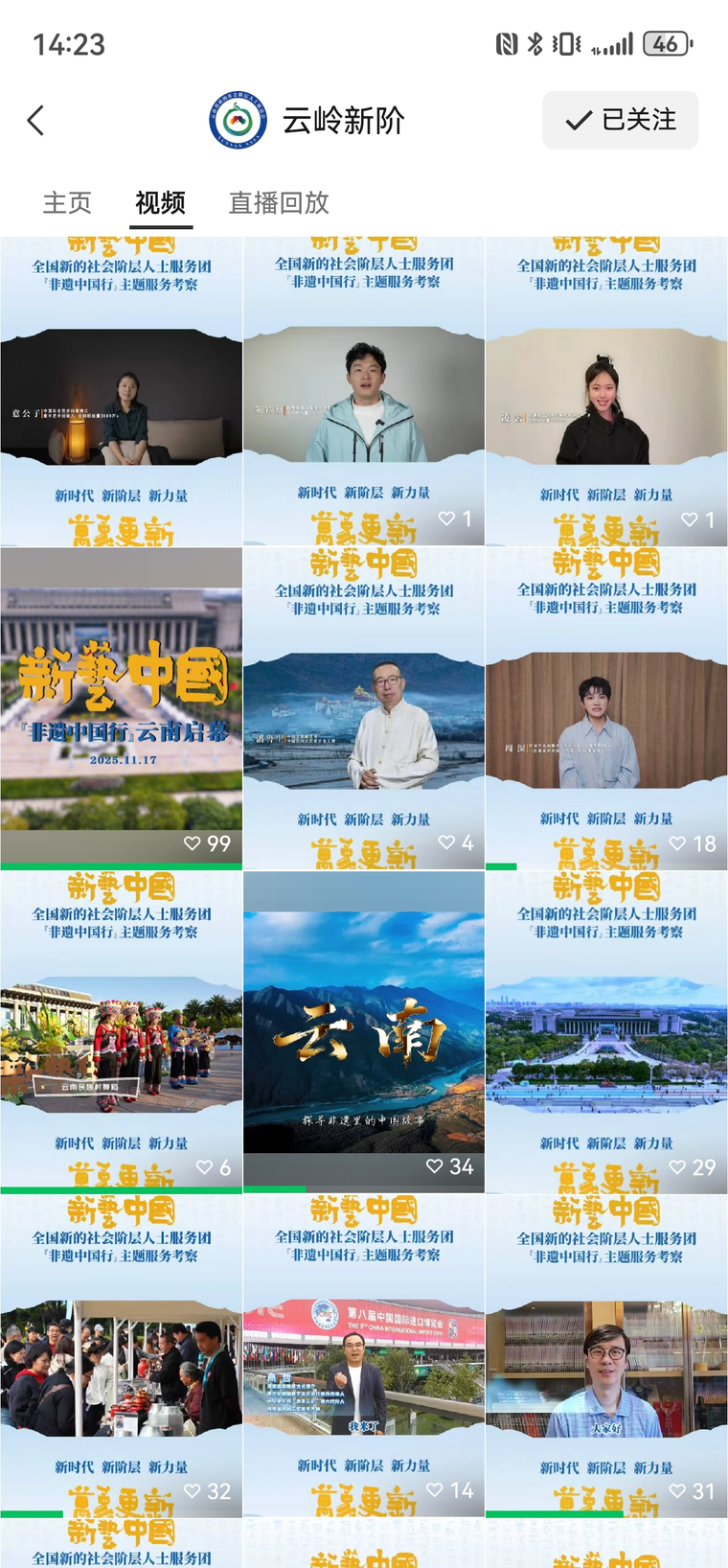
Task: Open the video of the woman in a black top
Action: tap(605, 391)
